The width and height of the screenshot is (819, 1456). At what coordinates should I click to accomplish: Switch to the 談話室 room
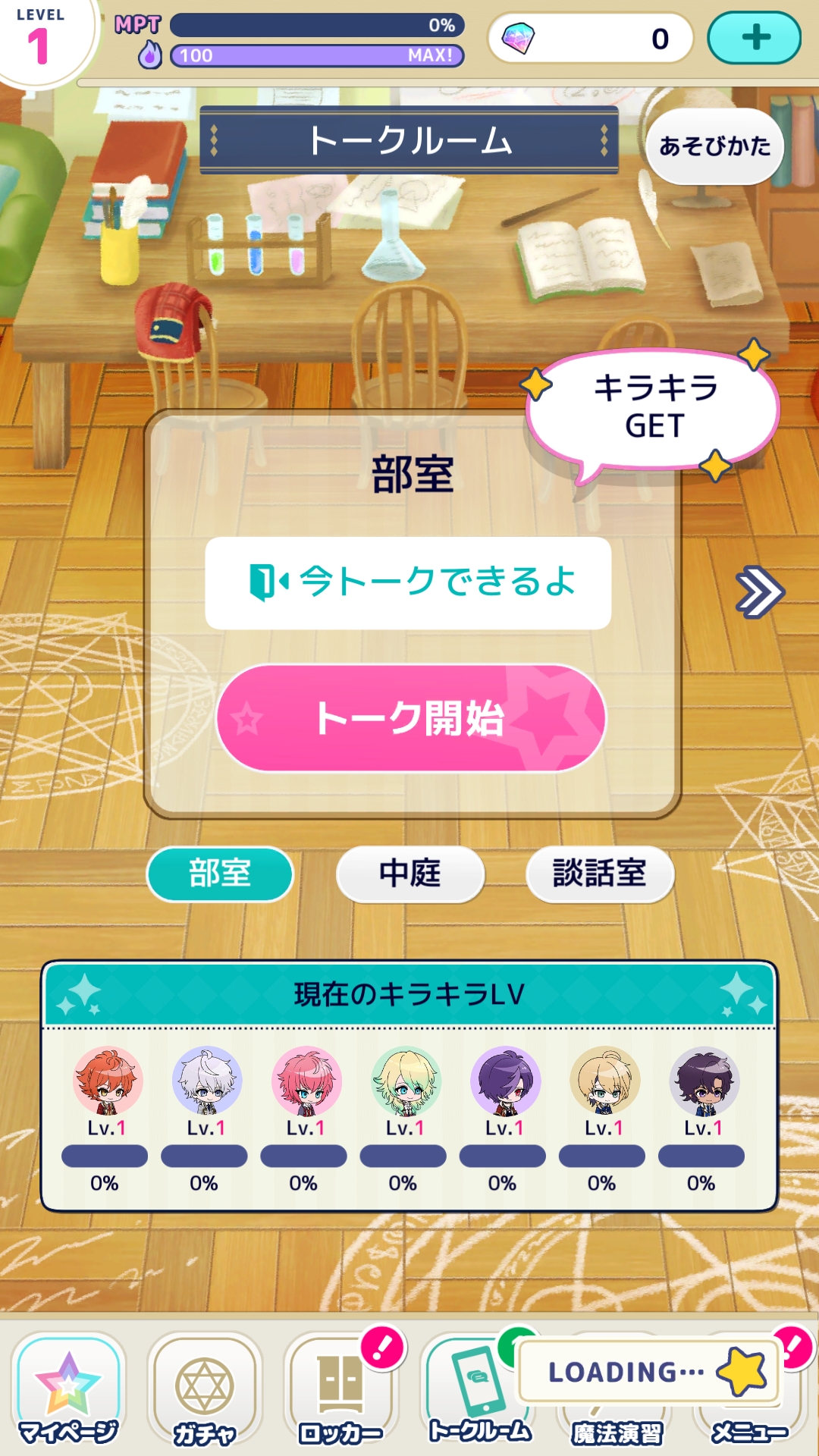(x=599, y=874)
